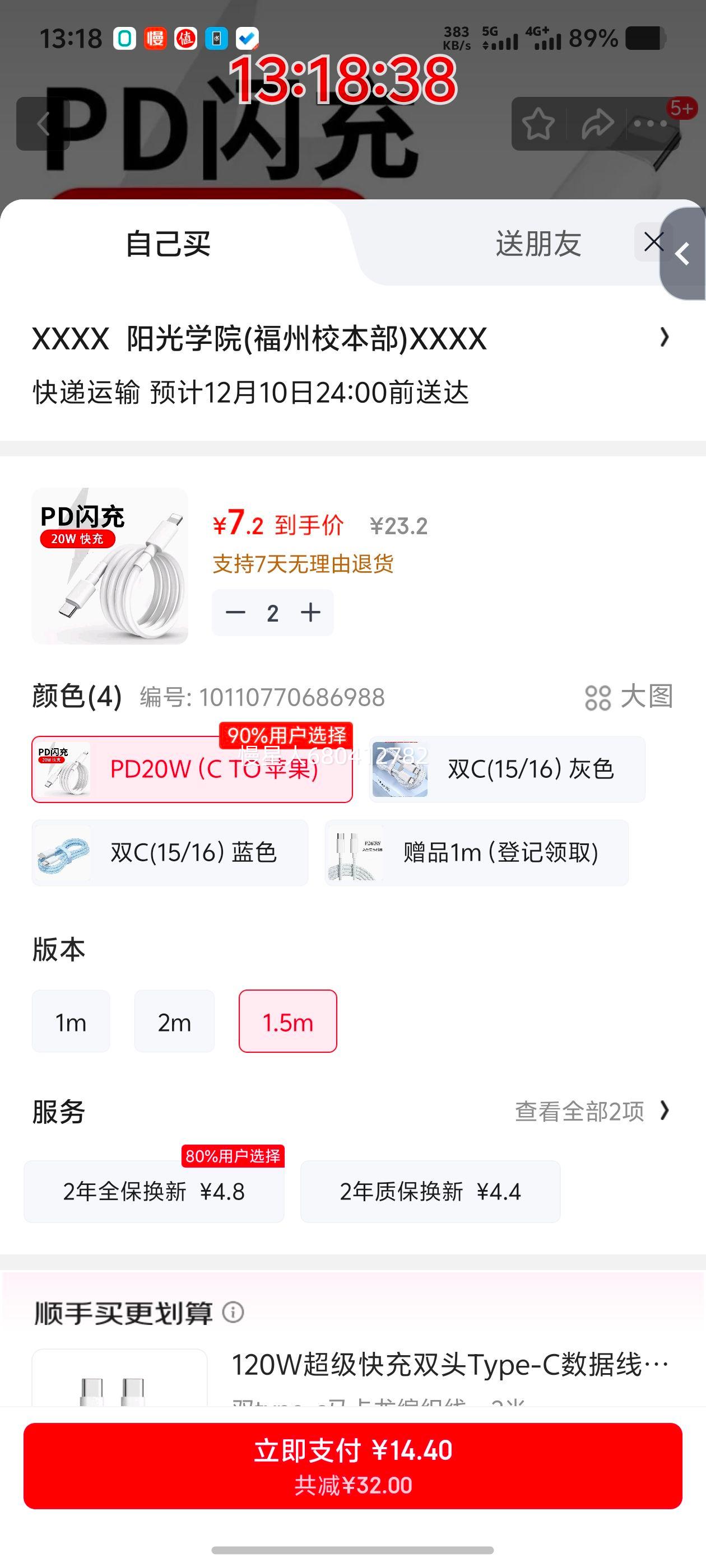Click the star favorite icon

tap(538, 124)
